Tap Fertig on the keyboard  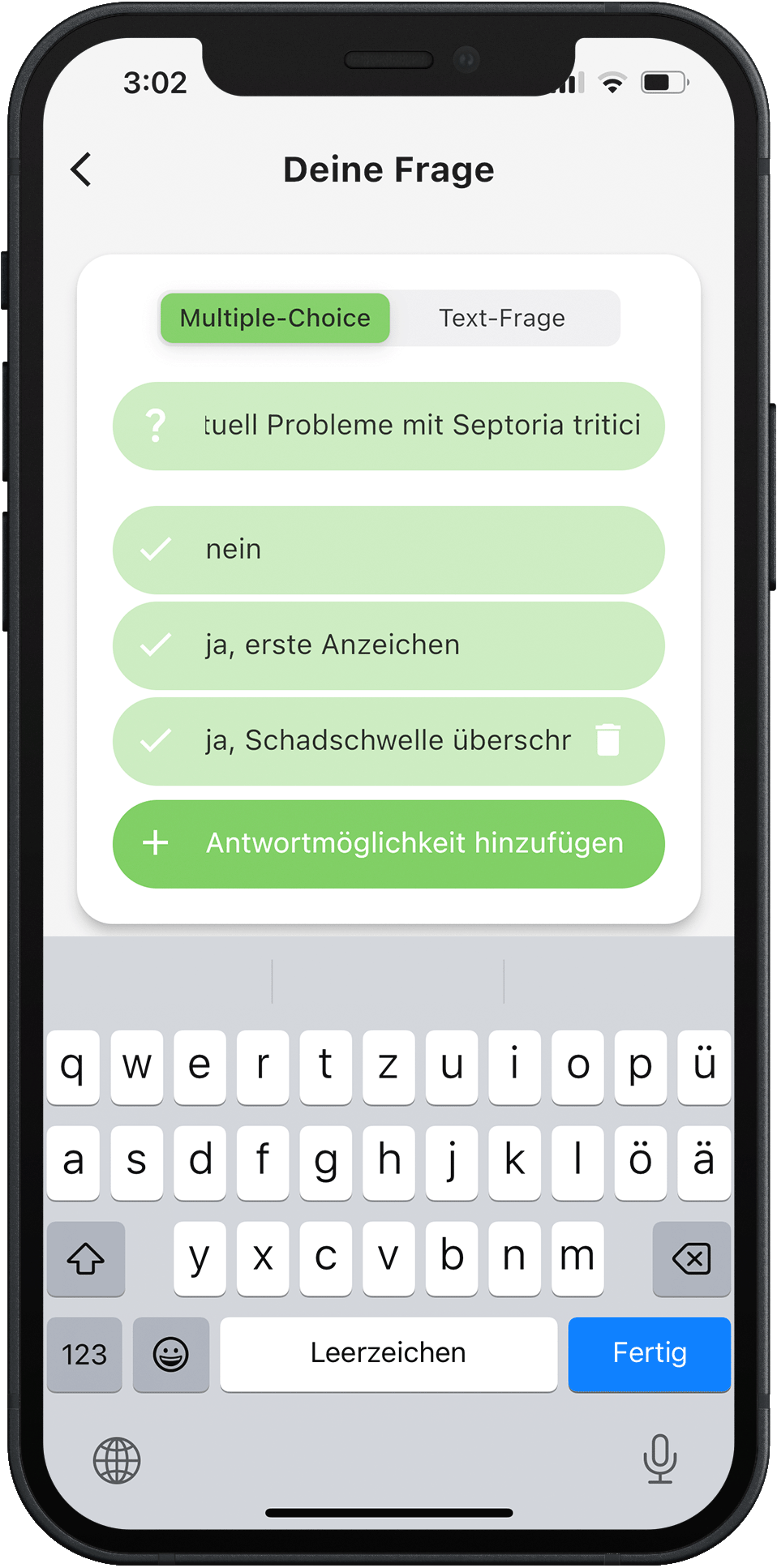pyautogui.click(x=649, y=1353)
